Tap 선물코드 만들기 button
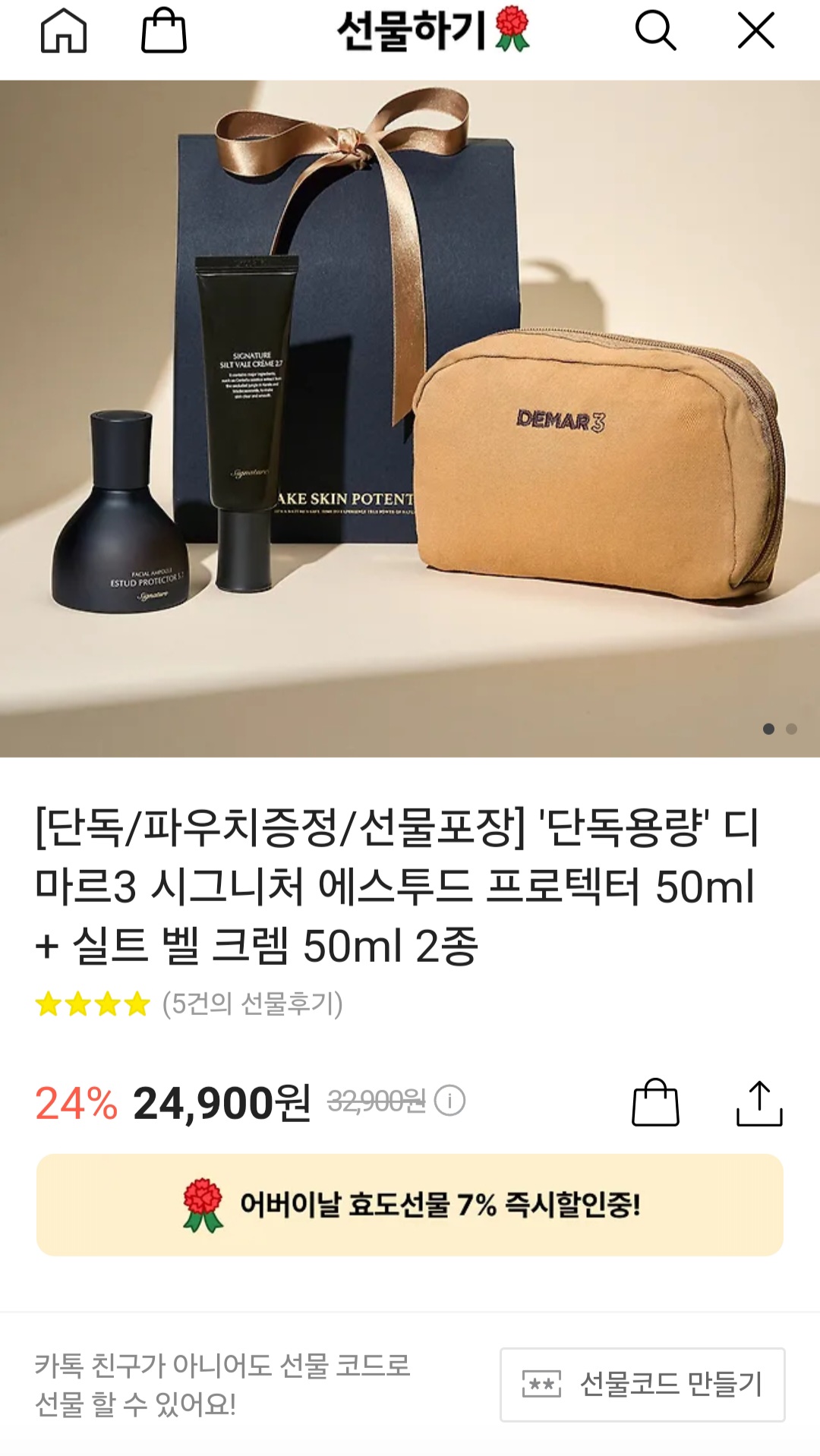This screenshot has width=820, height=1456. [642, 1384]
